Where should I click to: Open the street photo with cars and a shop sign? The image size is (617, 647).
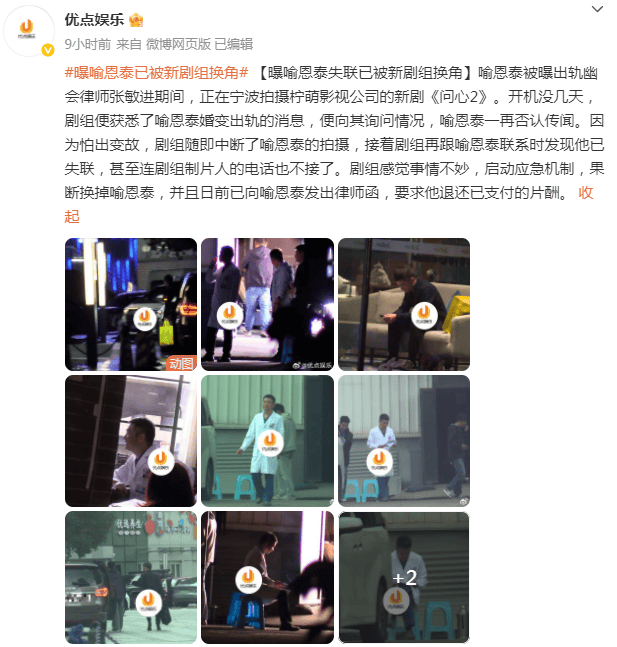tap(131, 577)
